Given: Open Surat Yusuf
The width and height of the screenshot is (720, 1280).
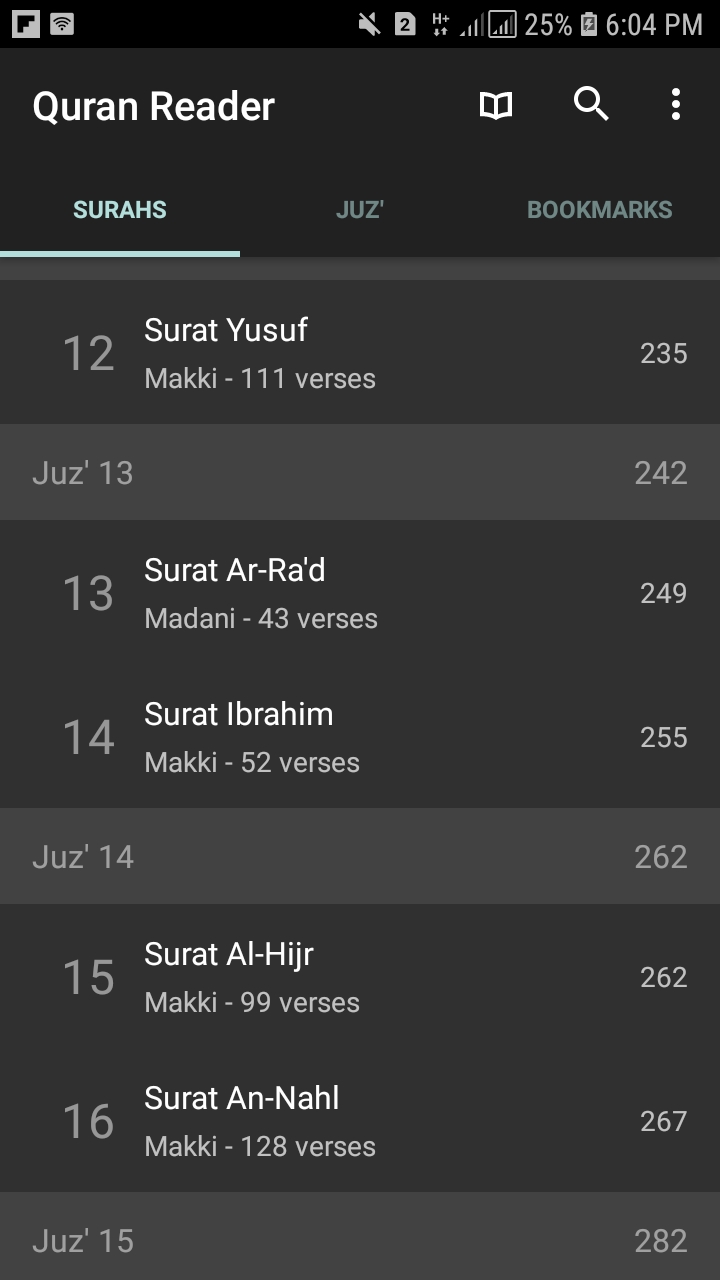Looking at the screenshot, I should pos(360,352).
